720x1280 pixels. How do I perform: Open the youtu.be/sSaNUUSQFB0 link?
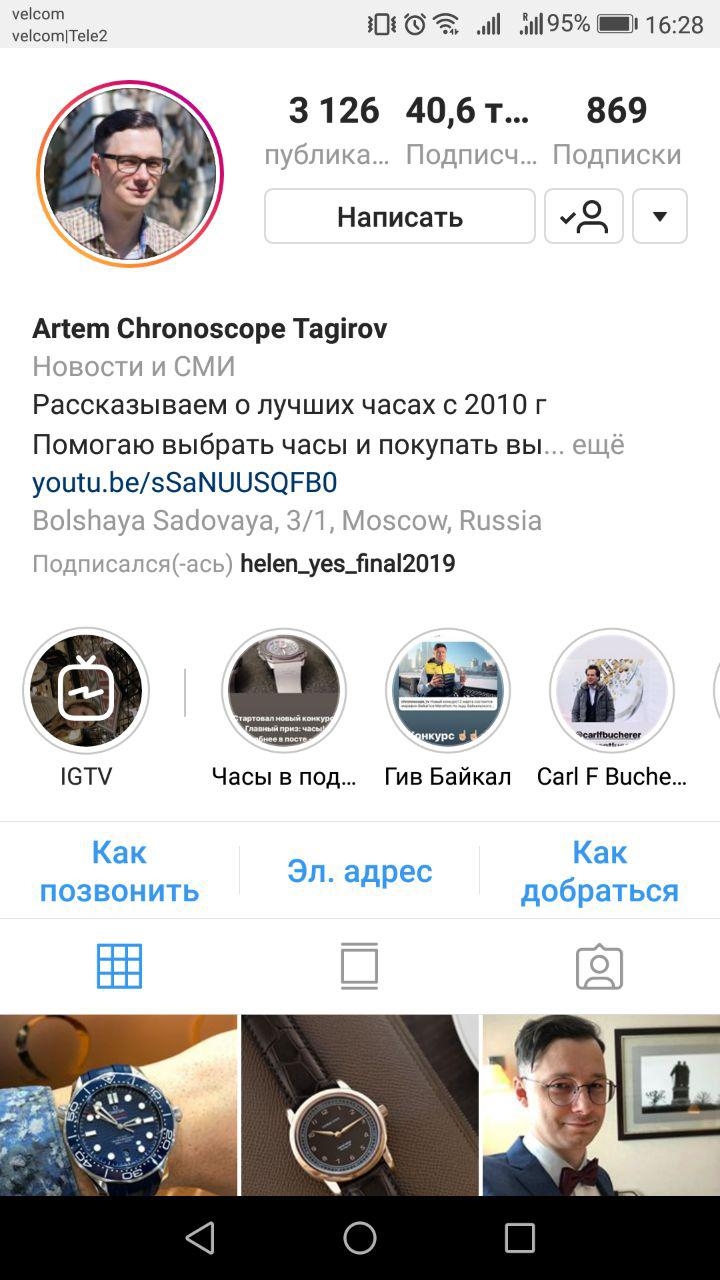coord(184,483)
